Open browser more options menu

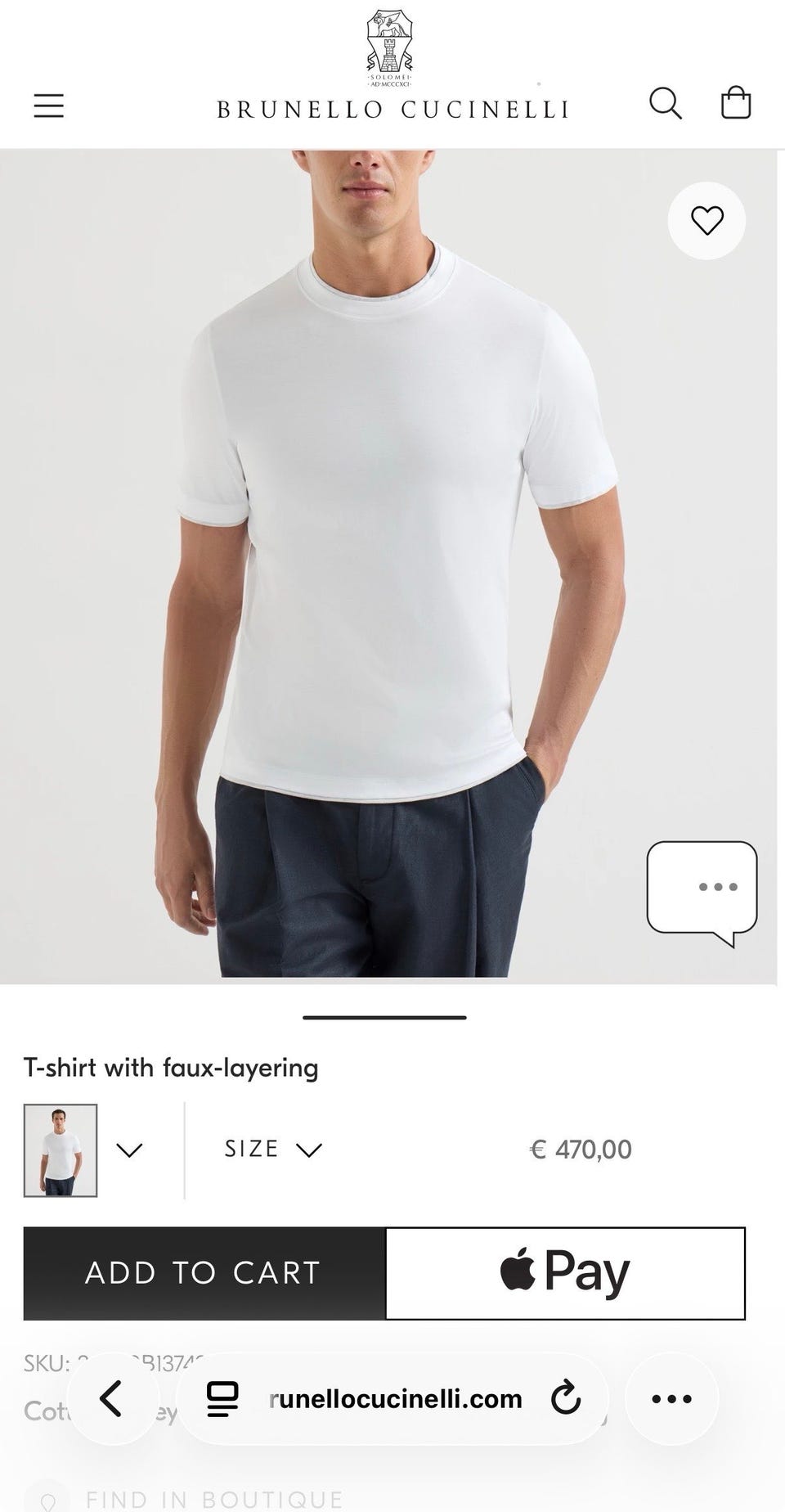[671, 1398]
